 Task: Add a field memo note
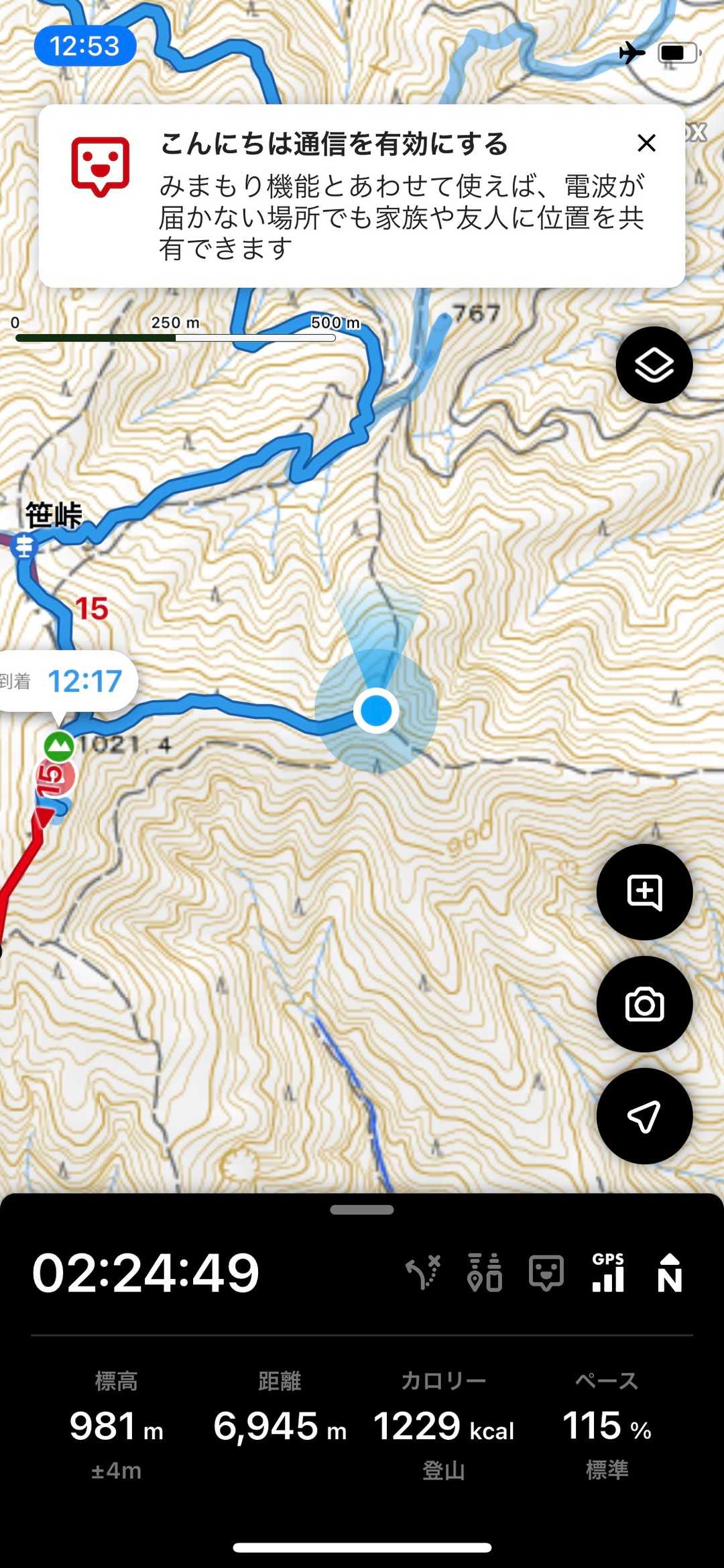[644, 892]
